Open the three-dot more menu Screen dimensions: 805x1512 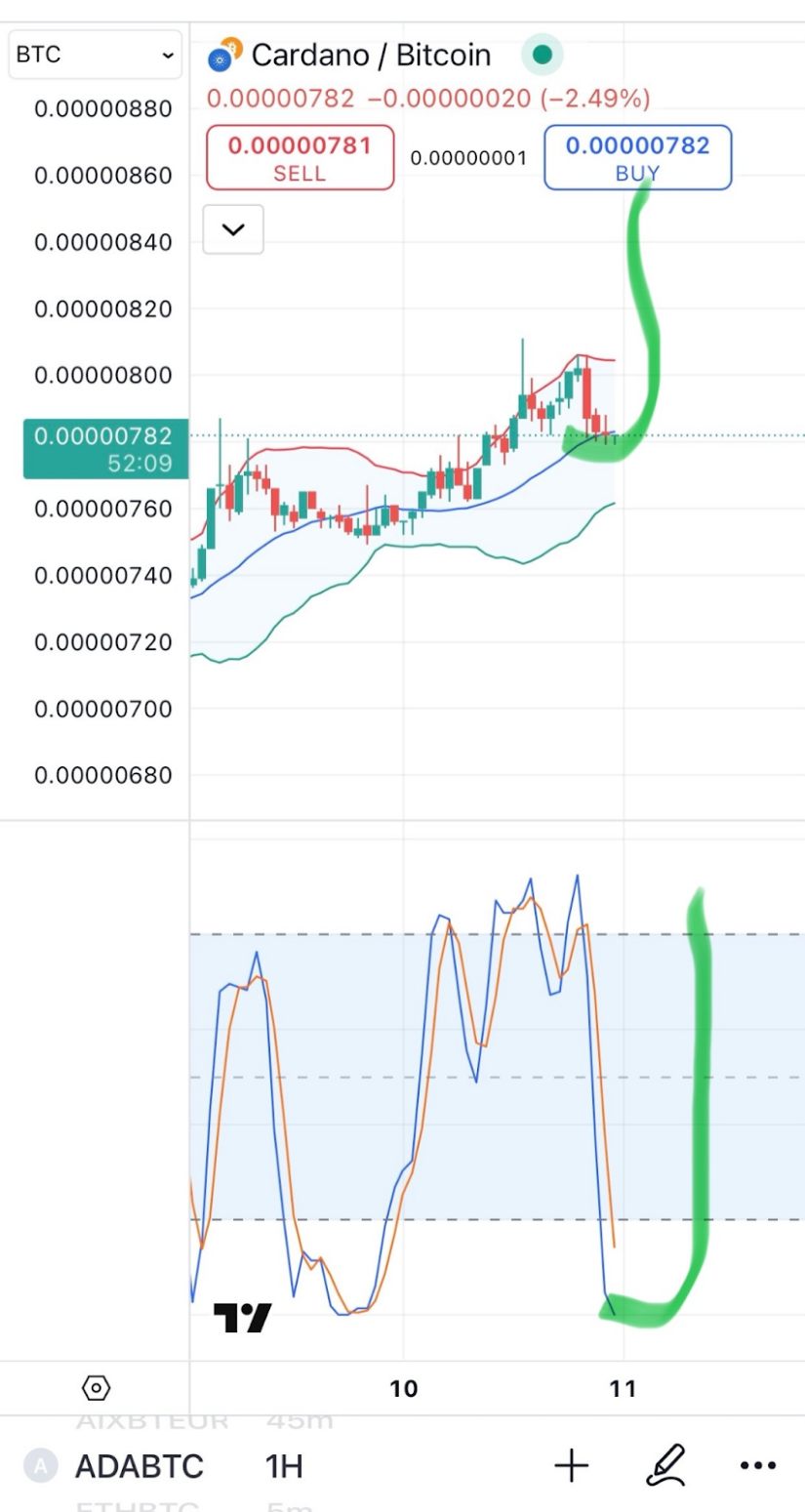(758, 1466)
